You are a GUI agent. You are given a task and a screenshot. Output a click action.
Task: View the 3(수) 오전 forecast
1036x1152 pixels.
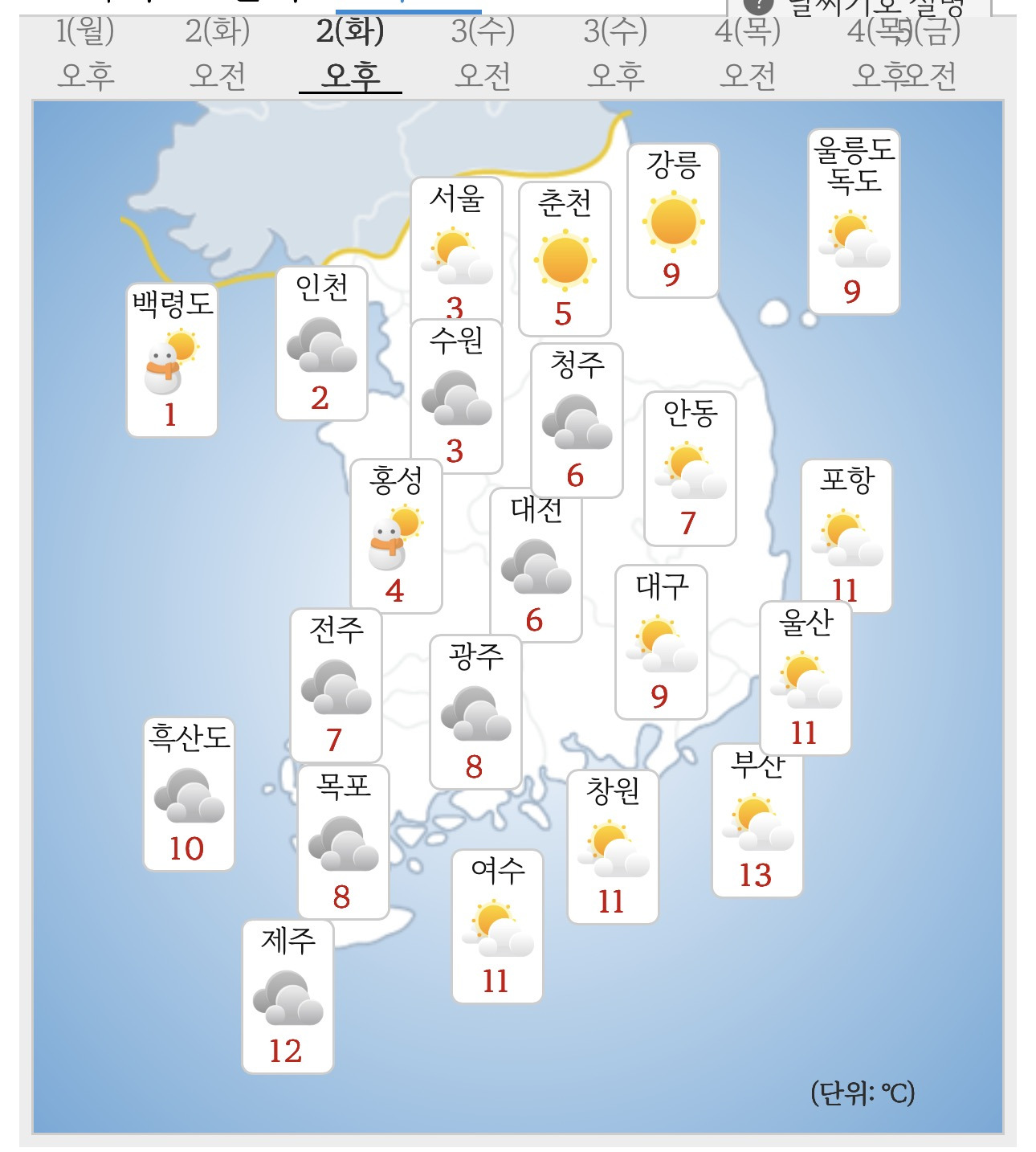483,53
